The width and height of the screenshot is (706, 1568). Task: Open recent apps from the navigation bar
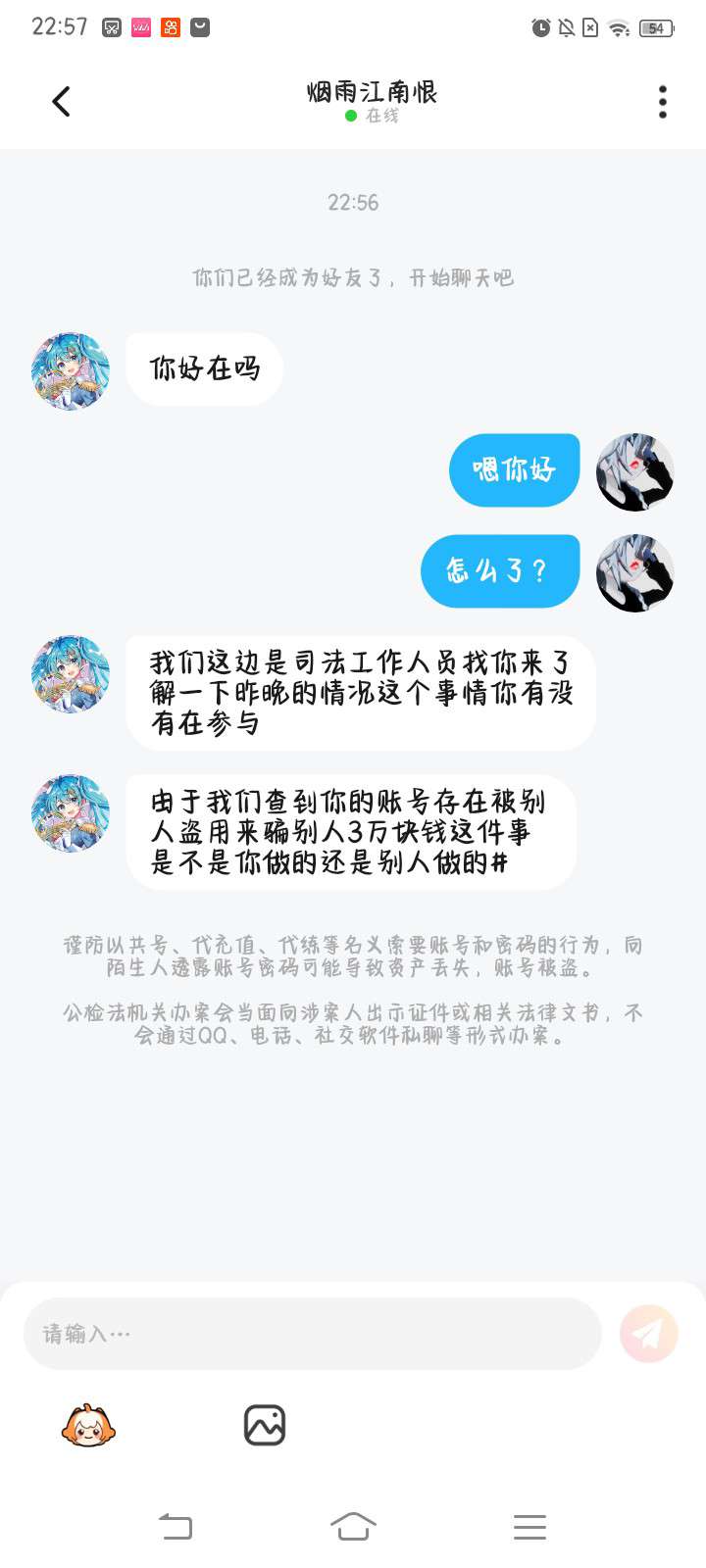coord(529,1526)
